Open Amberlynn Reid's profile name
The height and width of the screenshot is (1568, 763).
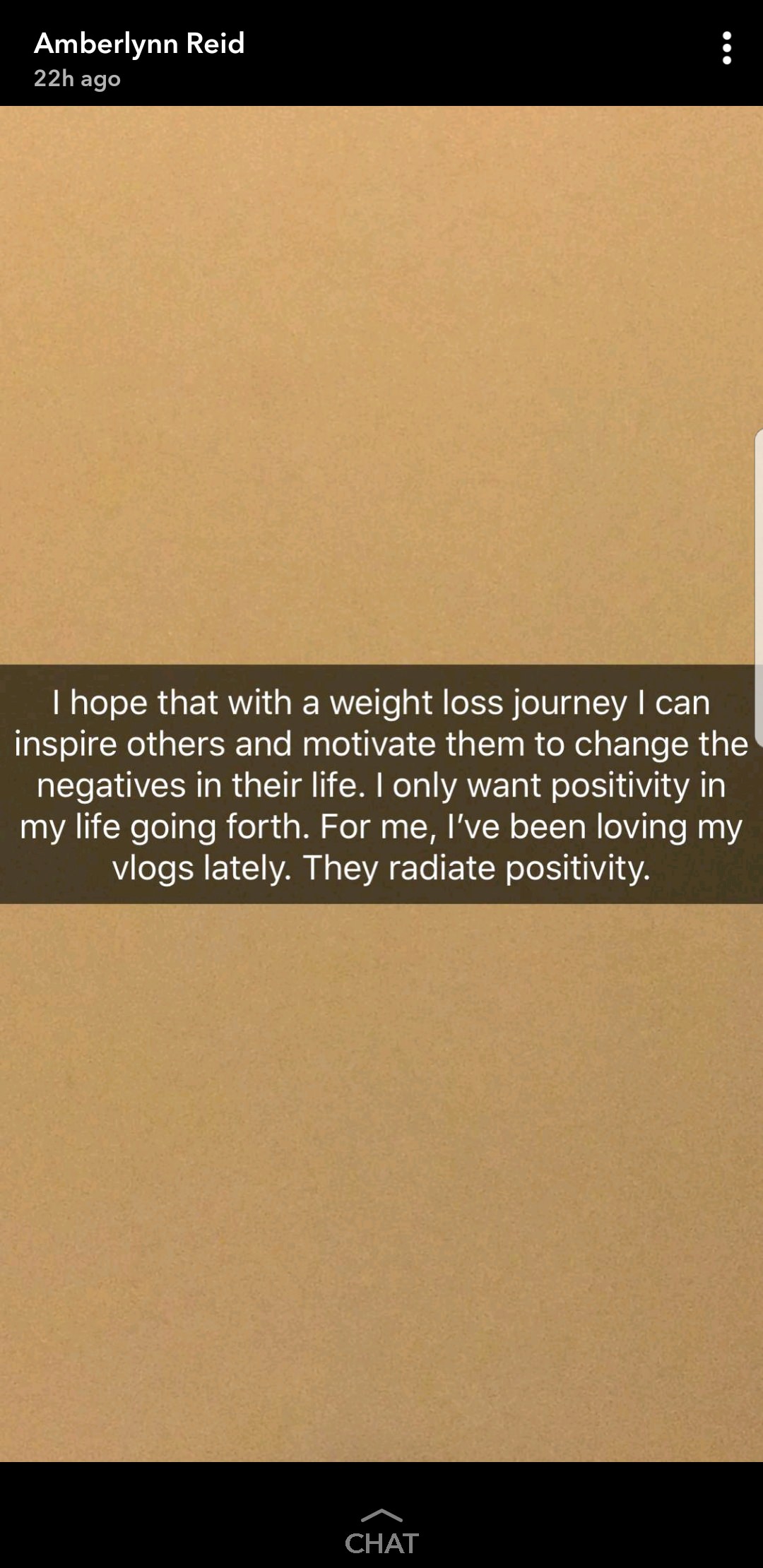(x=139, y=44)
